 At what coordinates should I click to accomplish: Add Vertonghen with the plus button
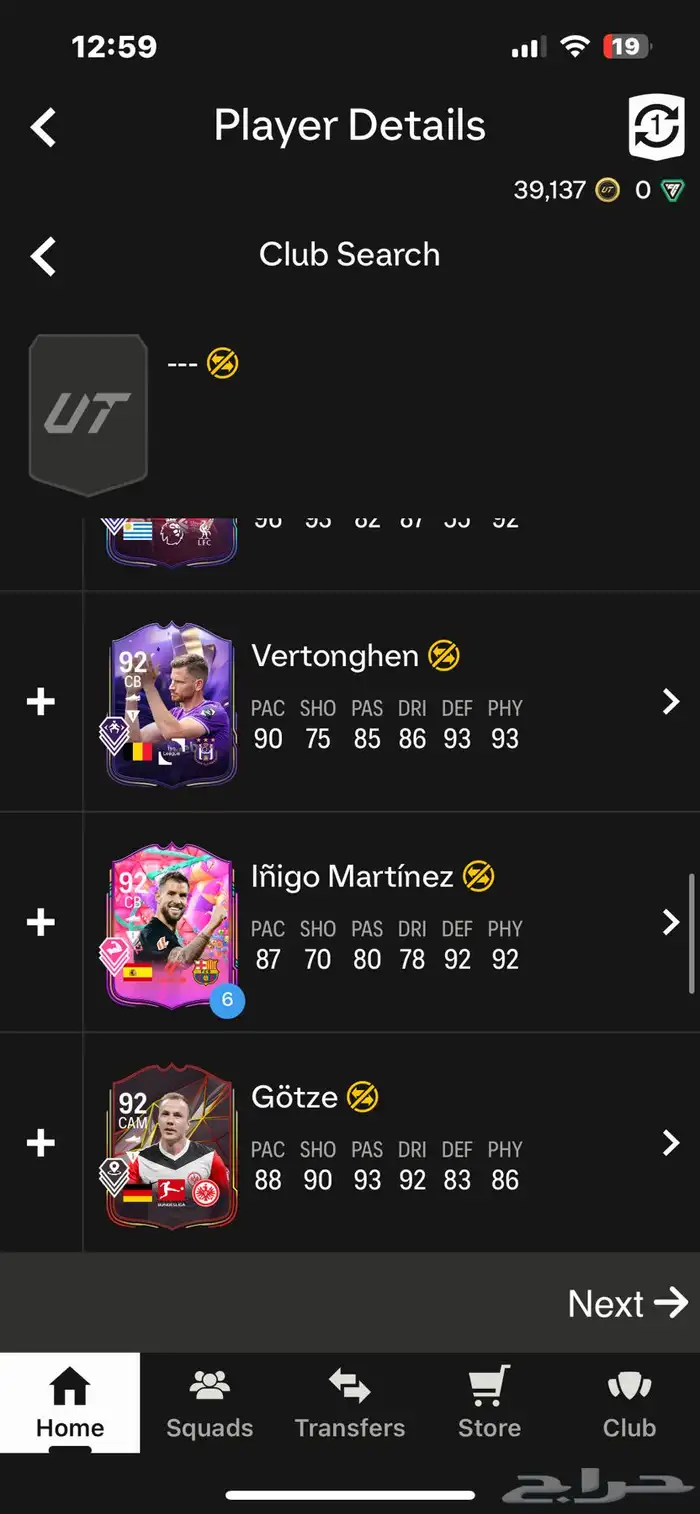(x=40, y=702)
